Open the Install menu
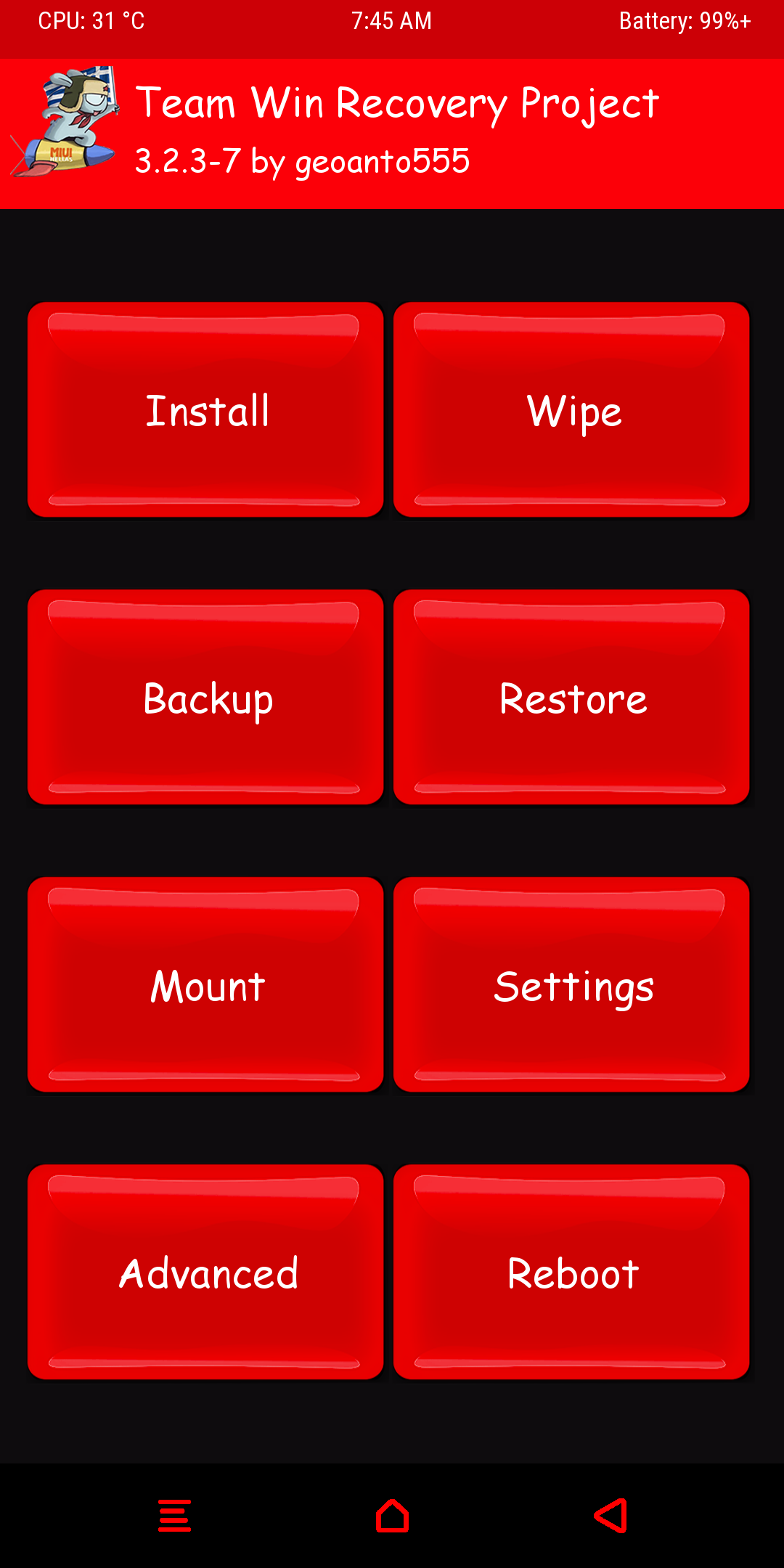This screenshot has width=784, height=1568. (x=205, y=410)
